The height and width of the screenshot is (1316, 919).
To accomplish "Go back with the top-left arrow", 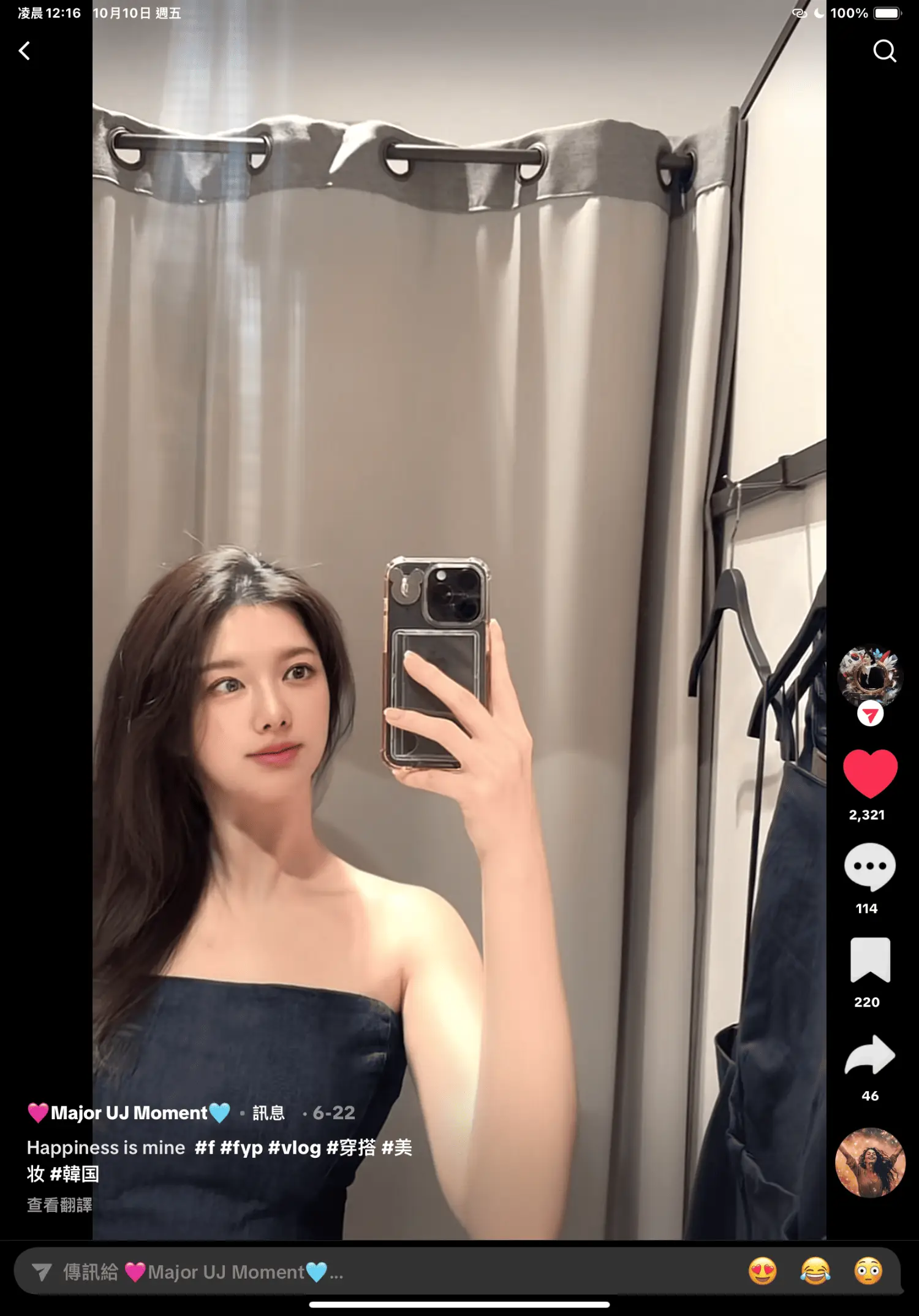I will coord(25,51).
